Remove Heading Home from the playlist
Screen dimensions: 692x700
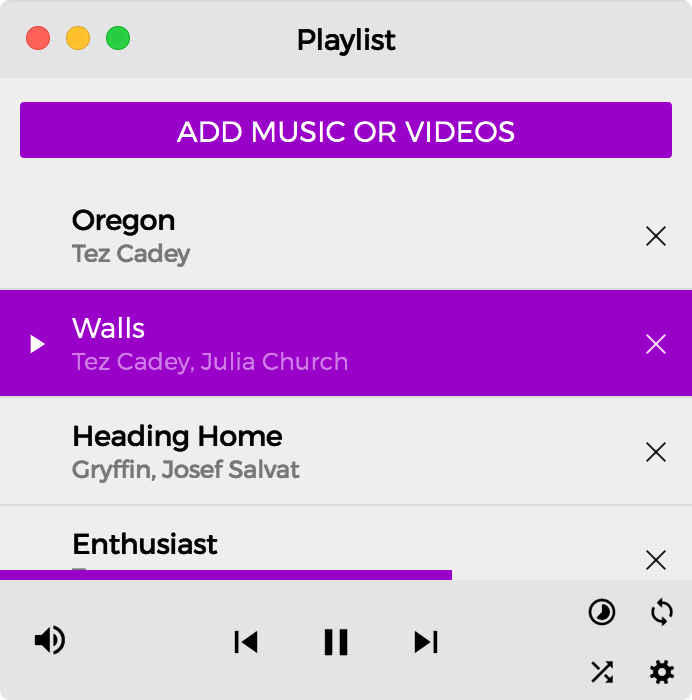pyautogui.click(x=656, y=452)
